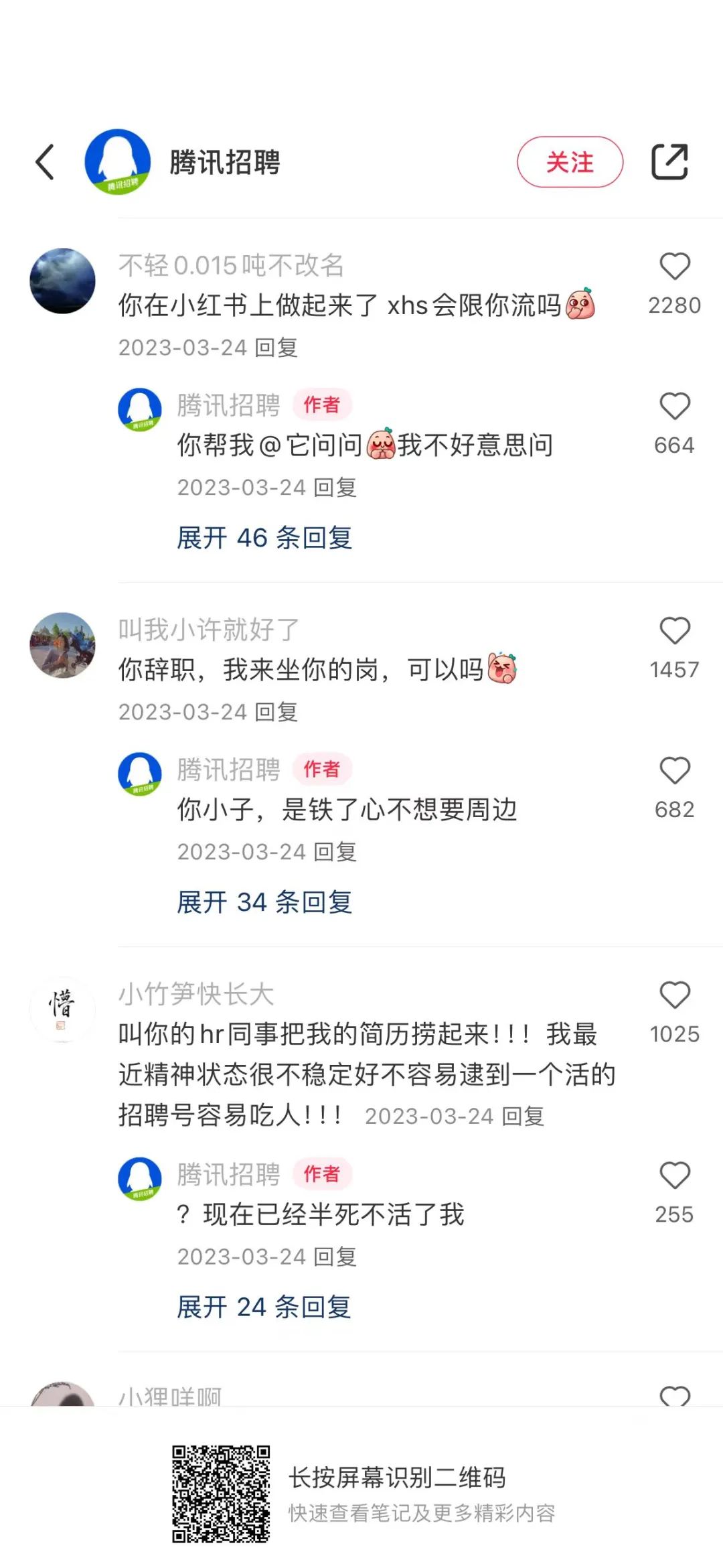Screen dimensions: 723x1568
Task: Expand the 24 replies
Action: tap(264, 1307)
